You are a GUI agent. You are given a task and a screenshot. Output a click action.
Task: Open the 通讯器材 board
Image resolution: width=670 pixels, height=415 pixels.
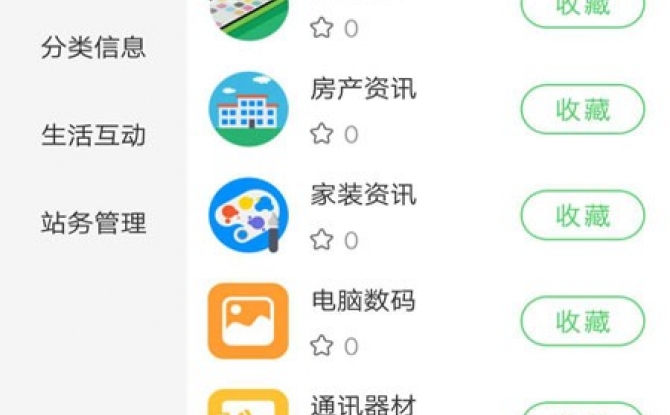pos(363,404)
